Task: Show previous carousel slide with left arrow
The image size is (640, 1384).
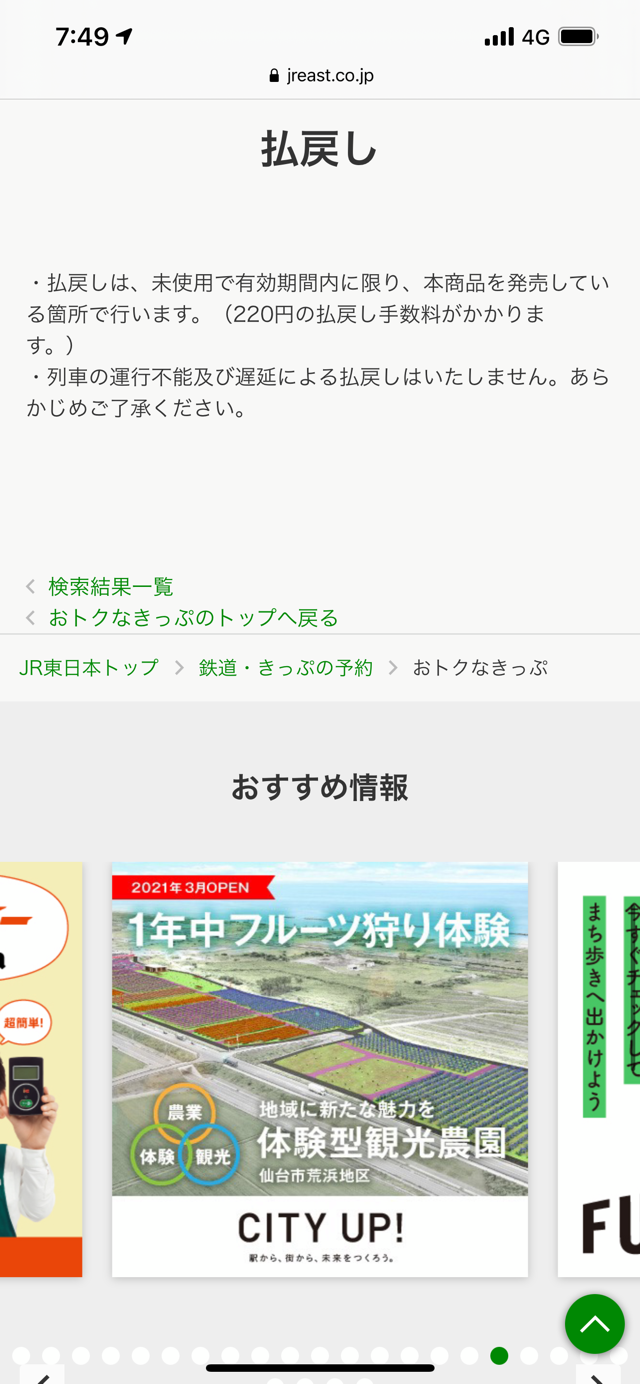Action: [42, 1376]
